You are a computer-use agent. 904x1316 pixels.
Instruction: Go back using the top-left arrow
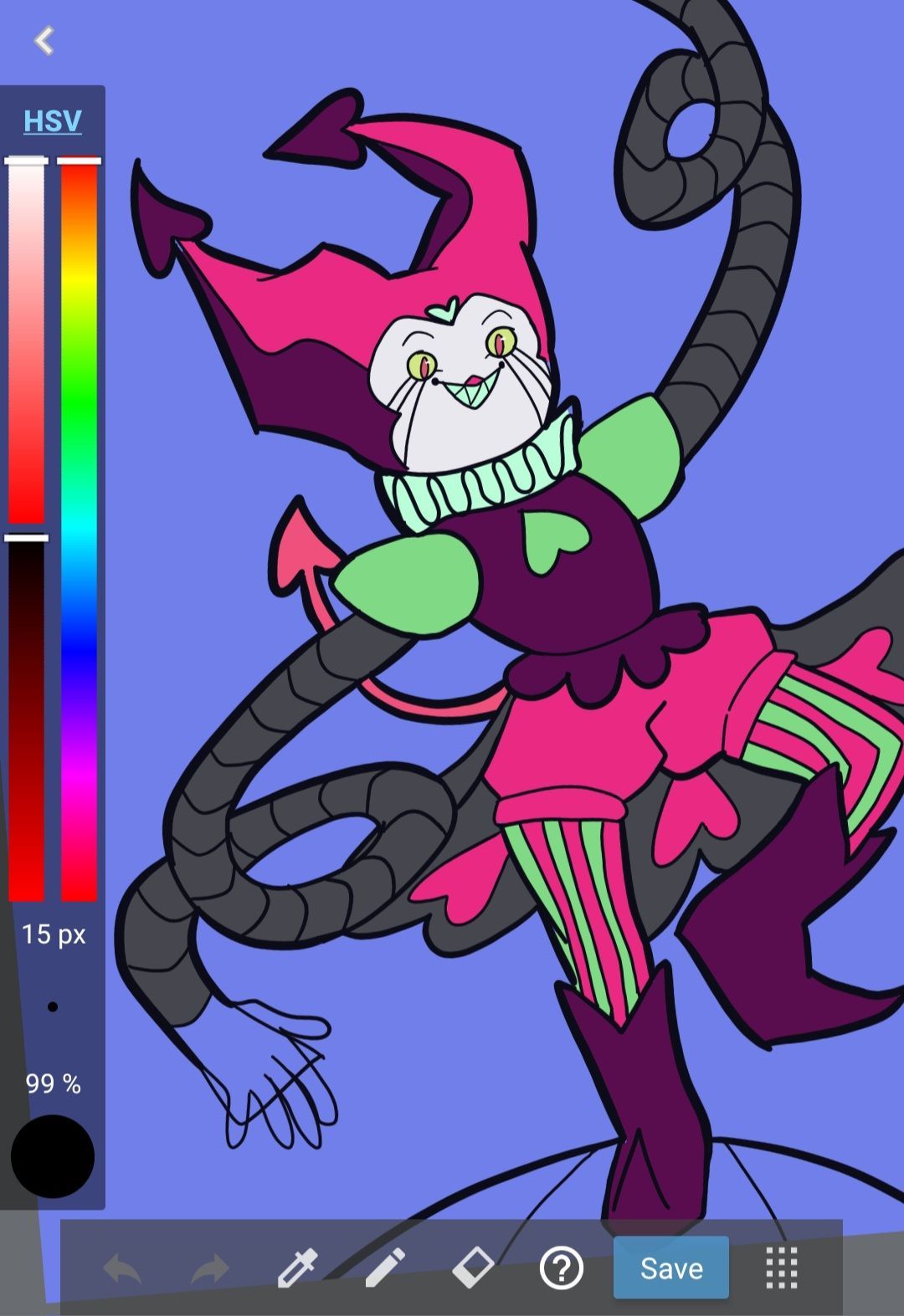(44, 40)
